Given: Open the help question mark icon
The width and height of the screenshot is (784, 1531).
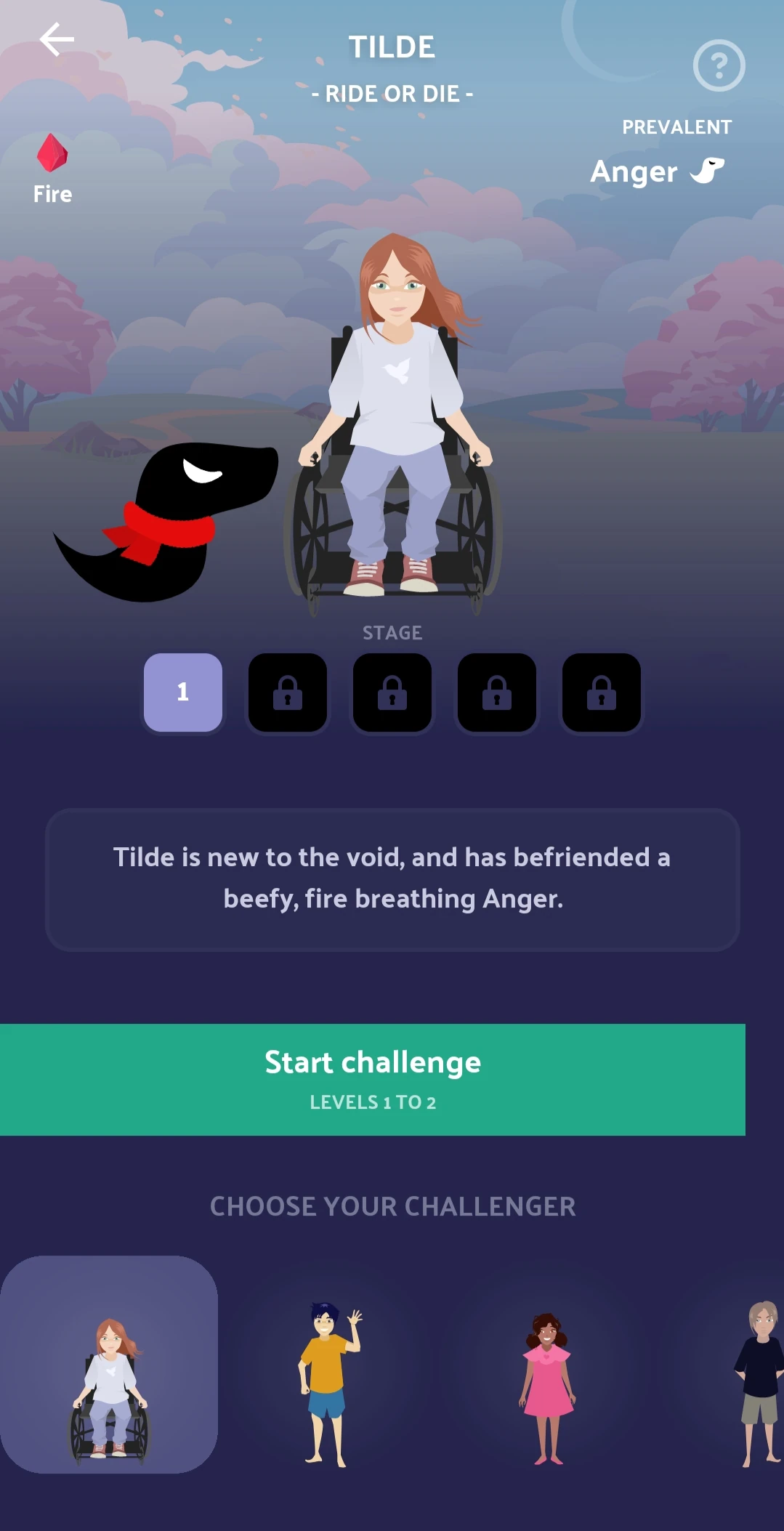Looking at the screenshot, I should click(x=719, y=66).
